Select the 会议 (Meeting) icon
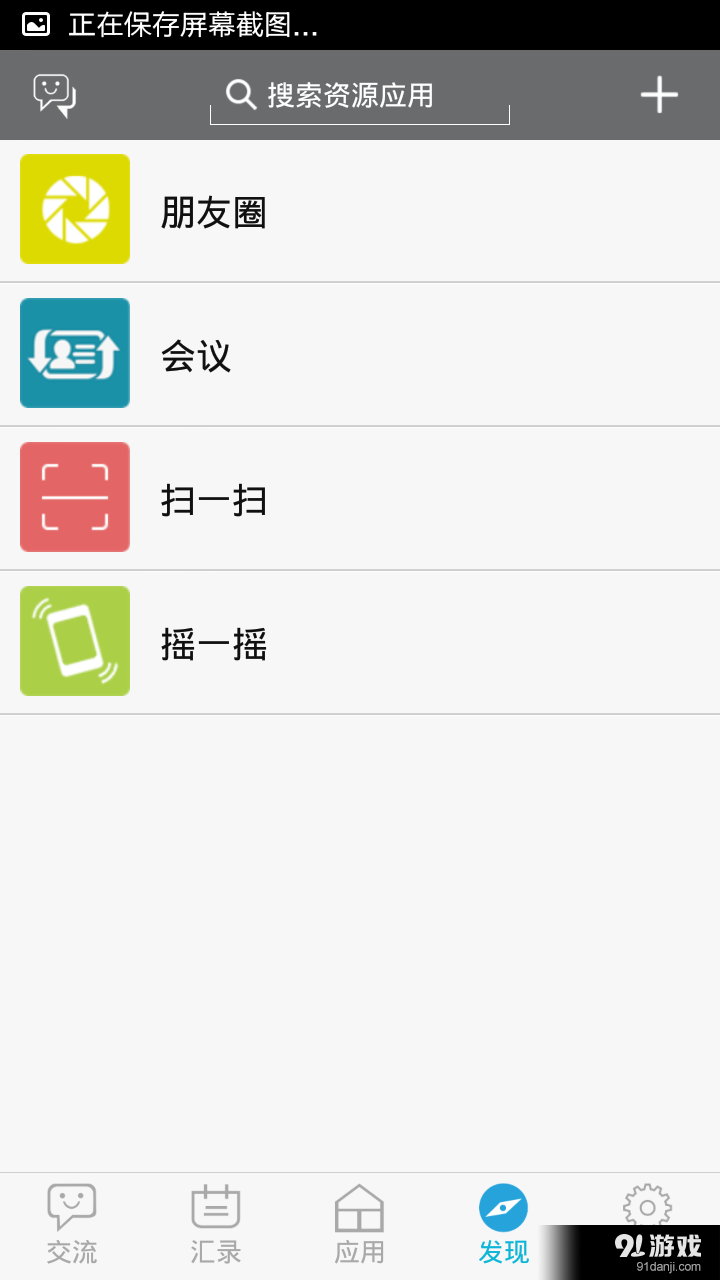The width and height of the screenshot is (720, 1280). click(74, 353)
